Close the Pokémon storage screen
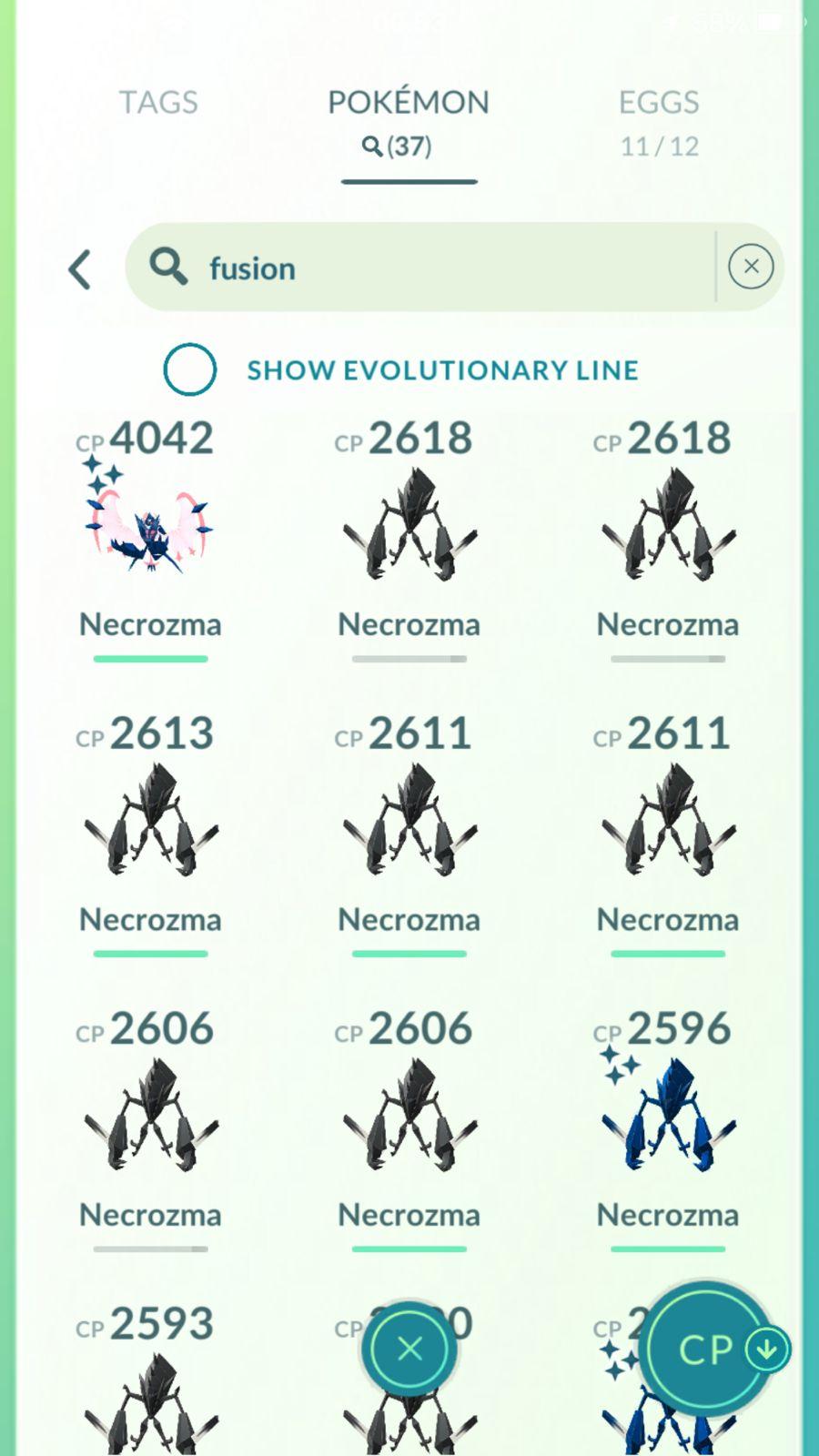Viewport: 819px width, 1456px height. (x=409, y=1349)
